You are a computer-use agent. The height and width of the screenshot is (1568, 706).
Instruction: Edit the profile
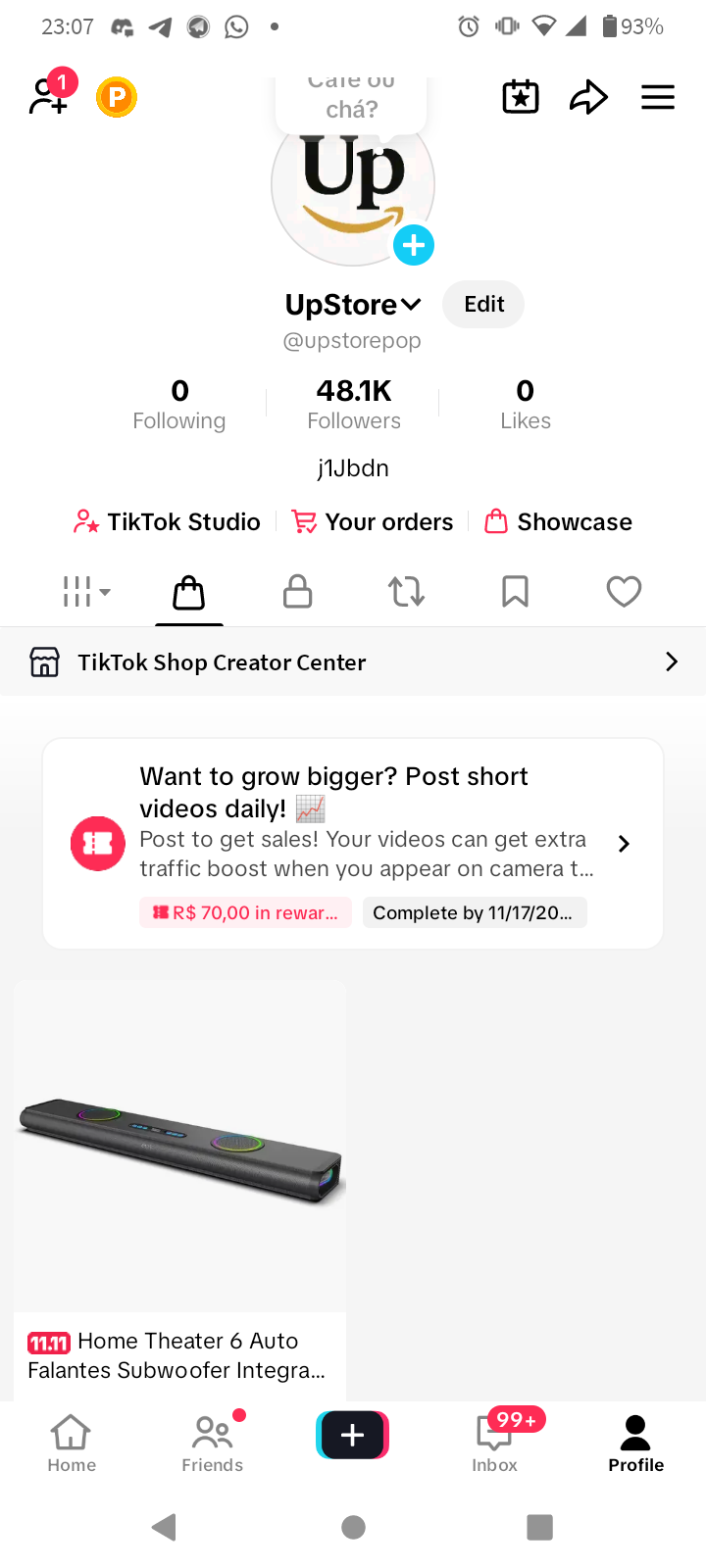tap(483, 304)
